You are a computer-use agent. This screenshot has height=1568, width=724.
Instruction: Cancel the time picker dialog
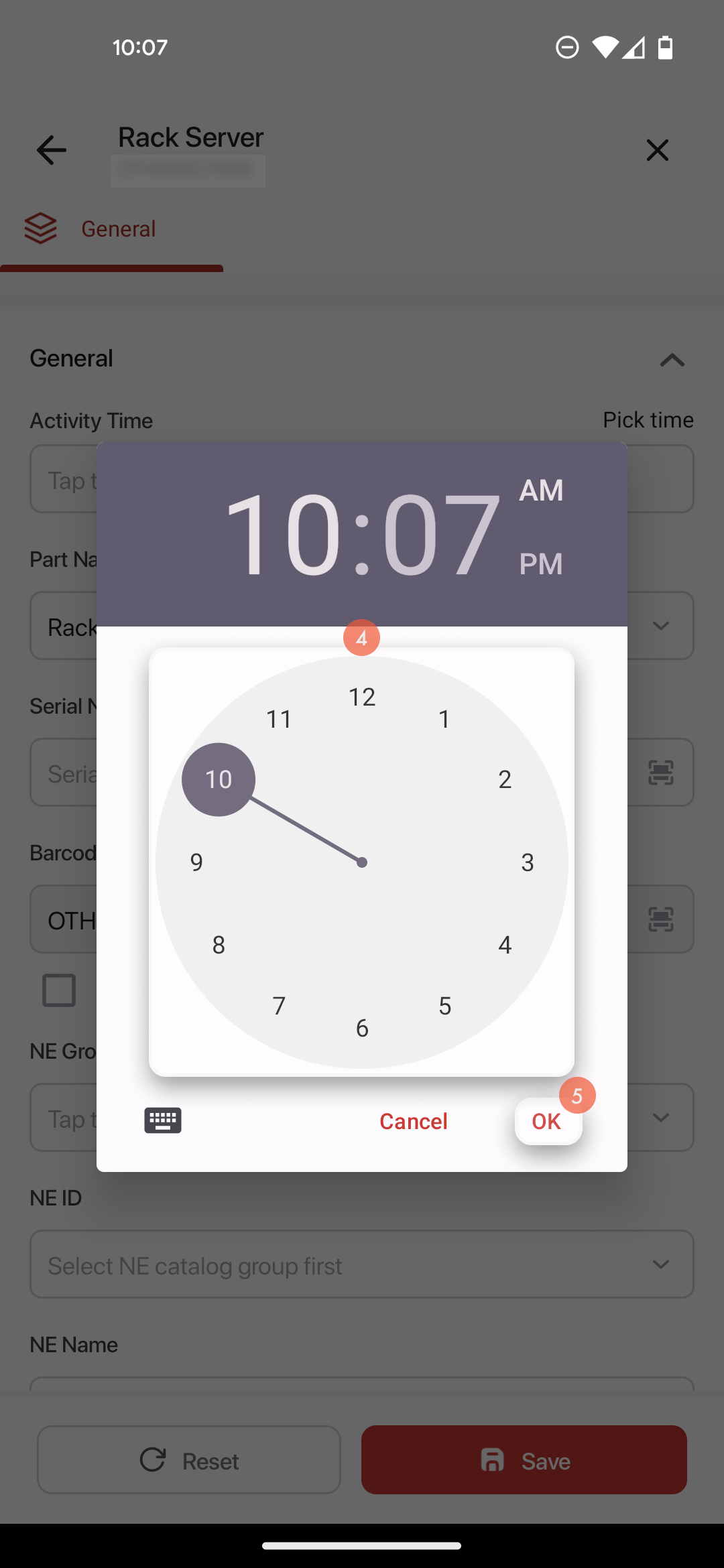(x=413, y=1121)
